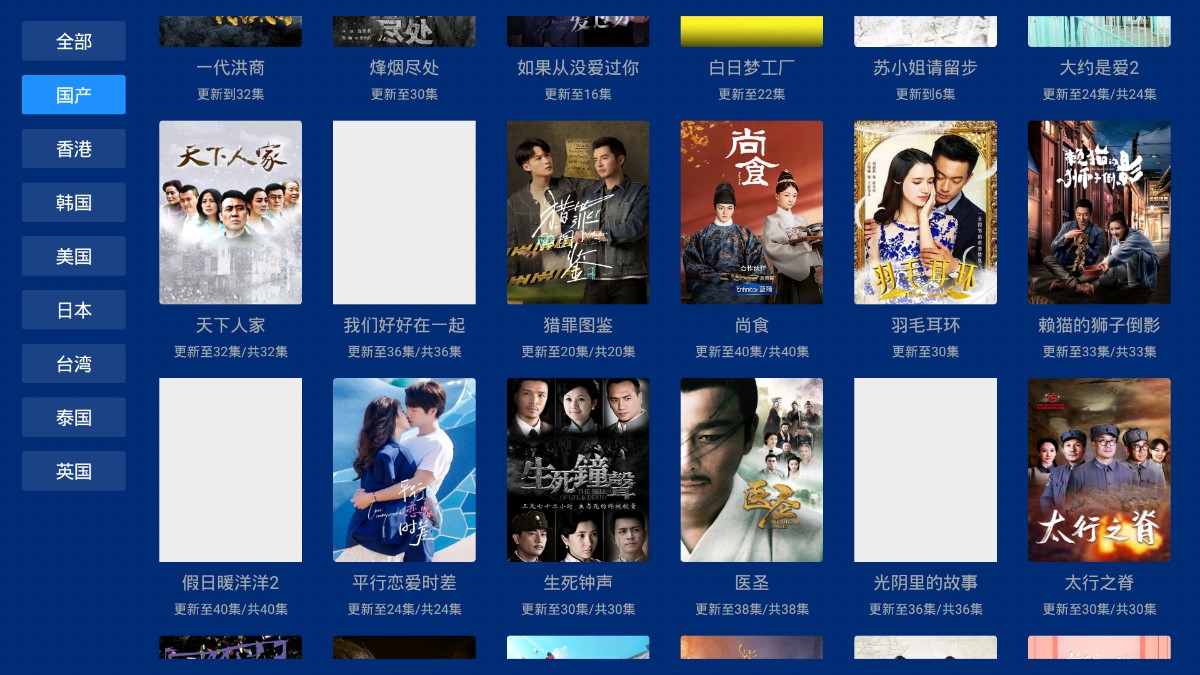
Task: Select the 香港 category filter
Action: 74,149
